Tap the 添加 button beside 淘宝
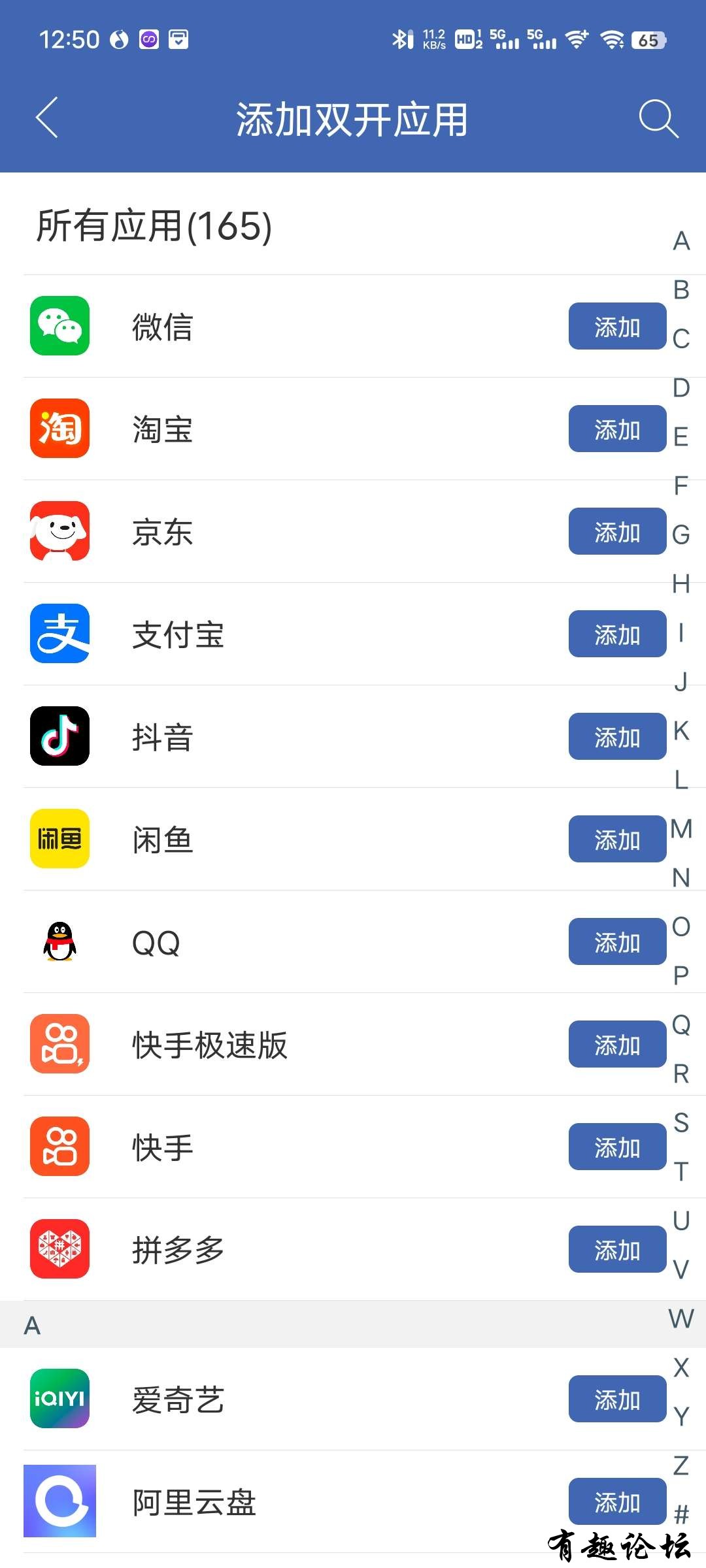 (617, 429)
